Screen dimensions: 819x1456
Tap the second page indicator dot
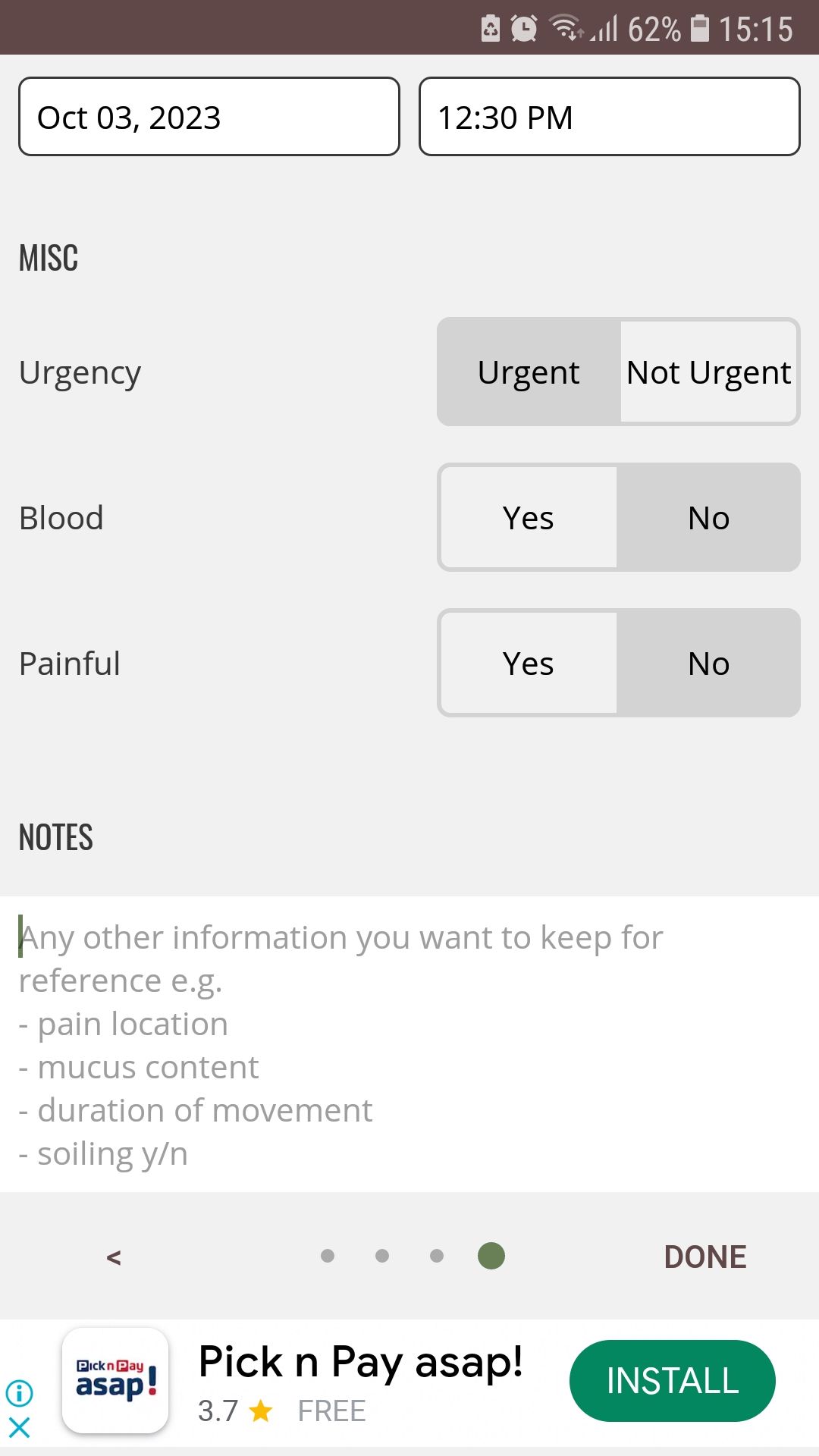382,1256
